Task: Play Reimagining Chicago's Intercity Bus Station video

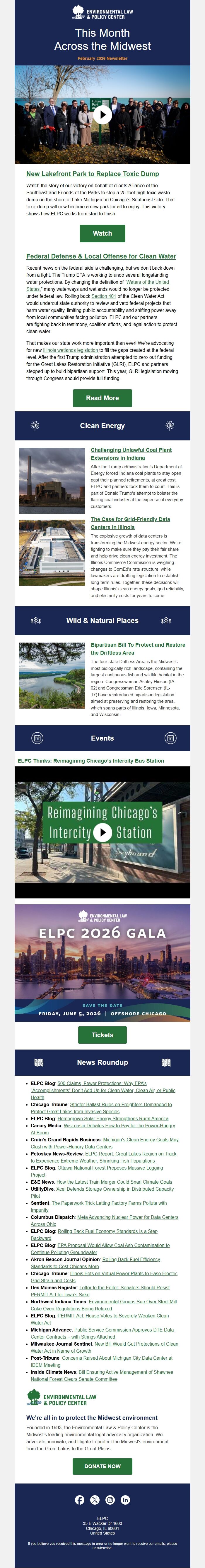Action: [102, 832]
